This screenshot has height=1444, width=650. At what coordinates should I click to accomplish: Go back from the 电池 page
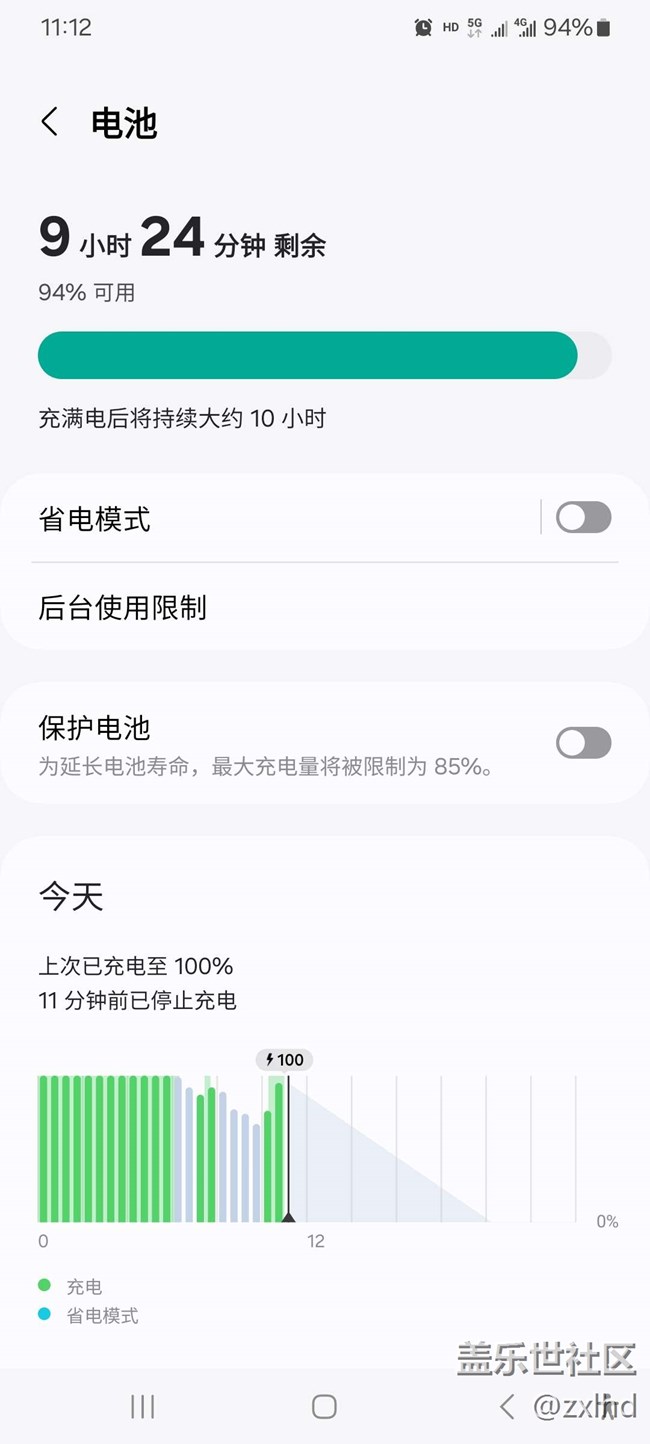pos(50,122)
